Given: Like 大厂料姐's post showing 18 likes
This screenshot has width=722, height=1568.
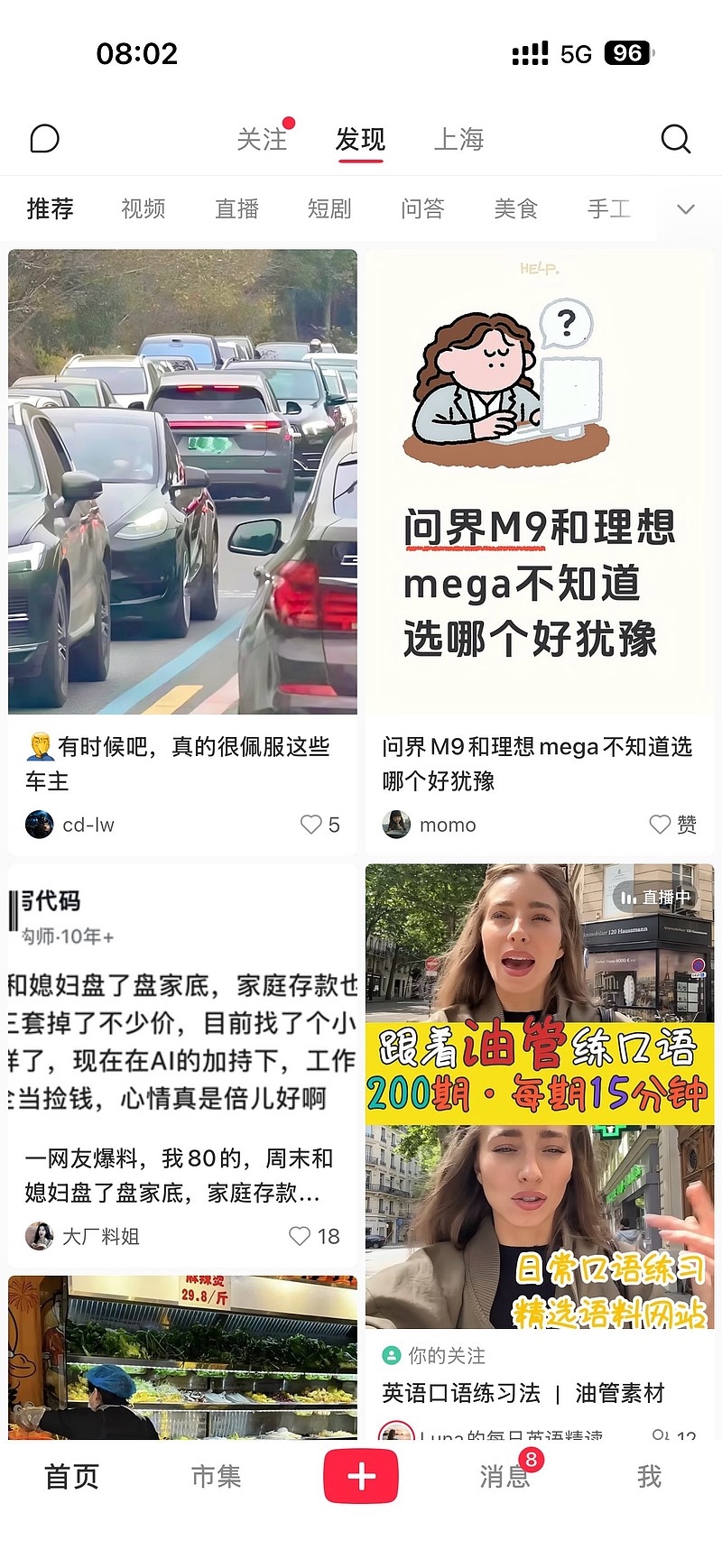Looking at the screenshot, I should pyautogui.click(x=299, y=1237).
